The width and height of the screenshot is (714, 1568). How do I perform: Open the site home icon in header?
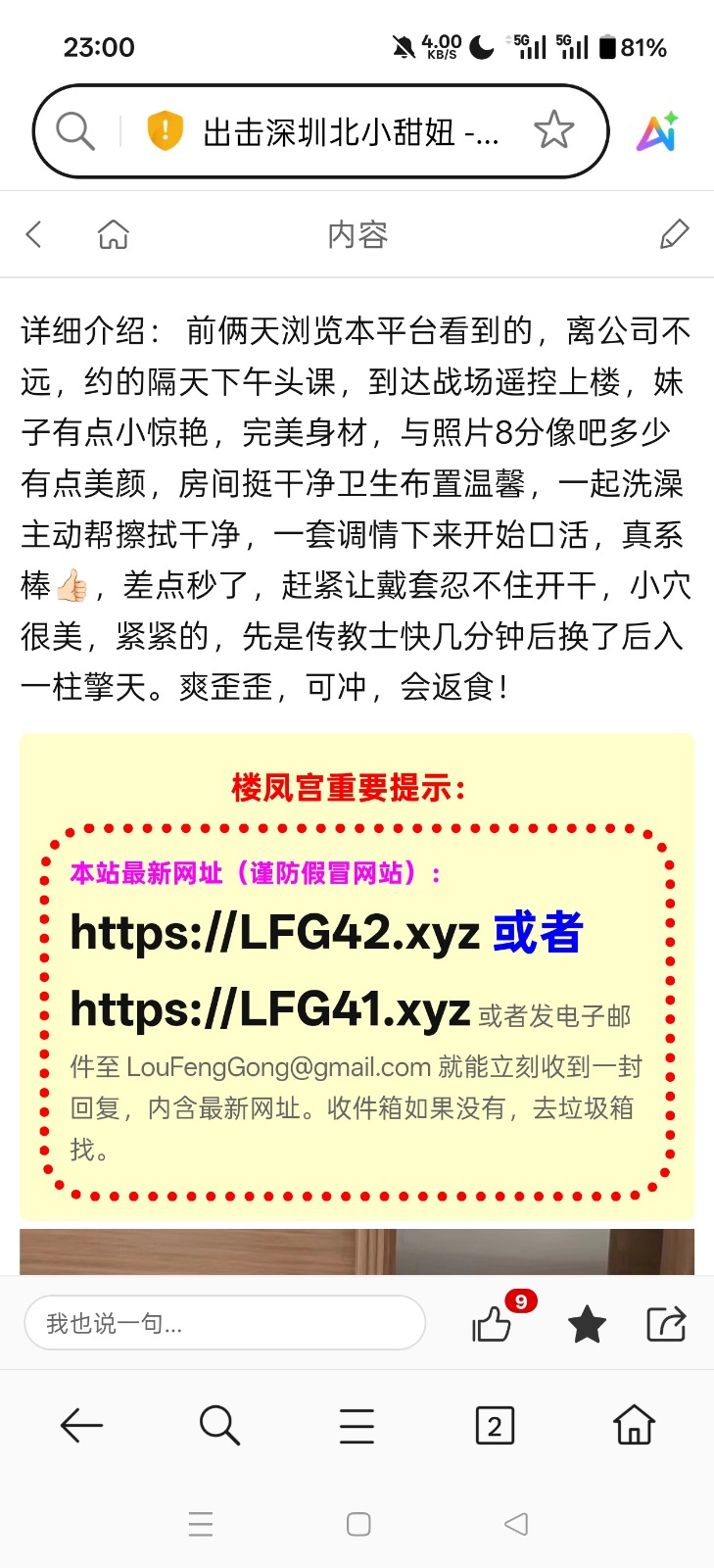pos(114,234)
